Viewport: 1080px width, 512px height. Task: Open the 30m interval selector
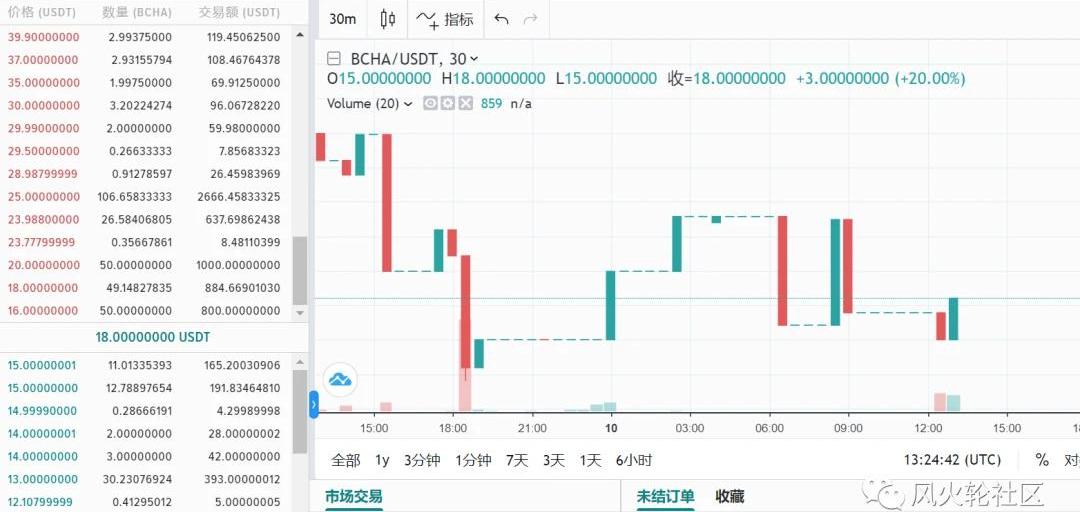(342, 19)
